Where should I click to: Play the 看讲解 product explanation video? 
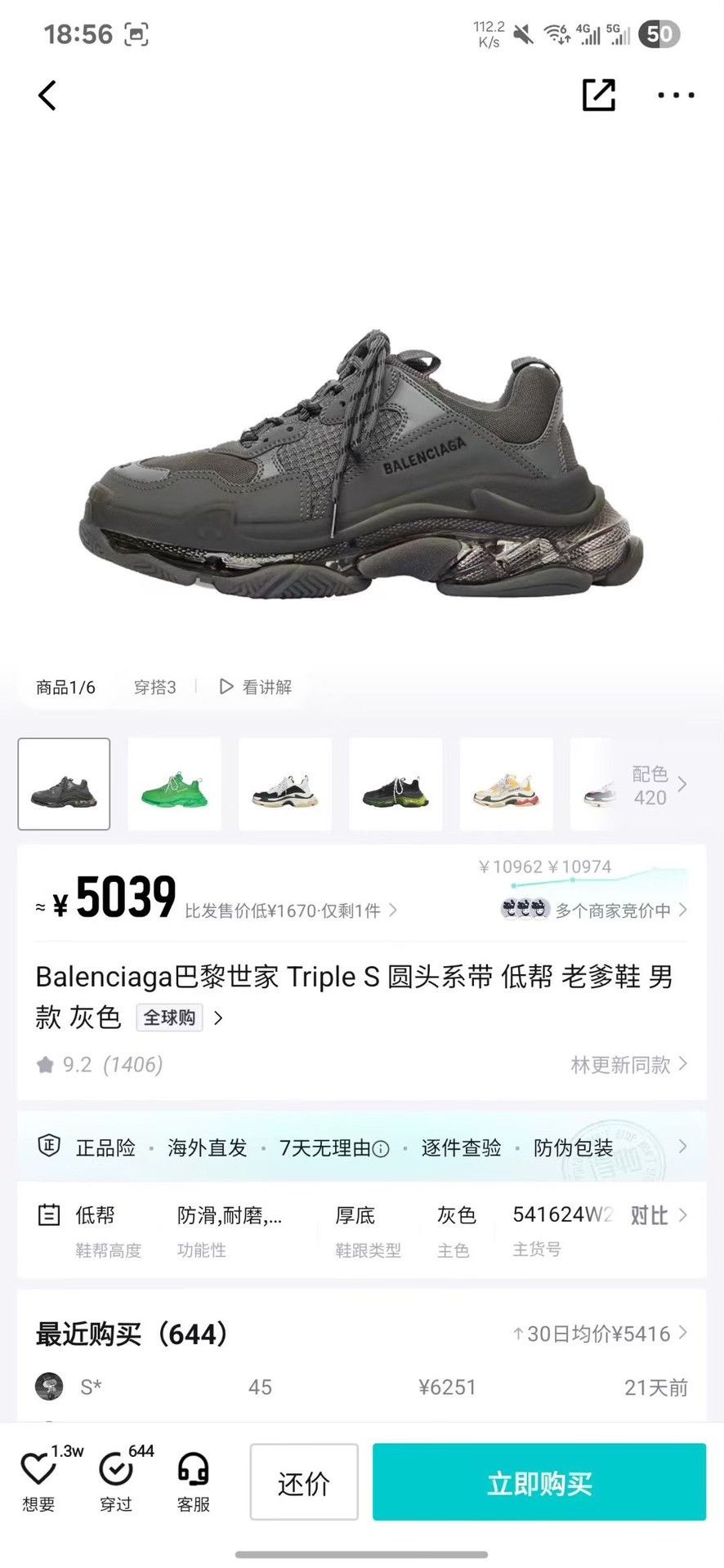pyautogui.click(x=255, y=687)
